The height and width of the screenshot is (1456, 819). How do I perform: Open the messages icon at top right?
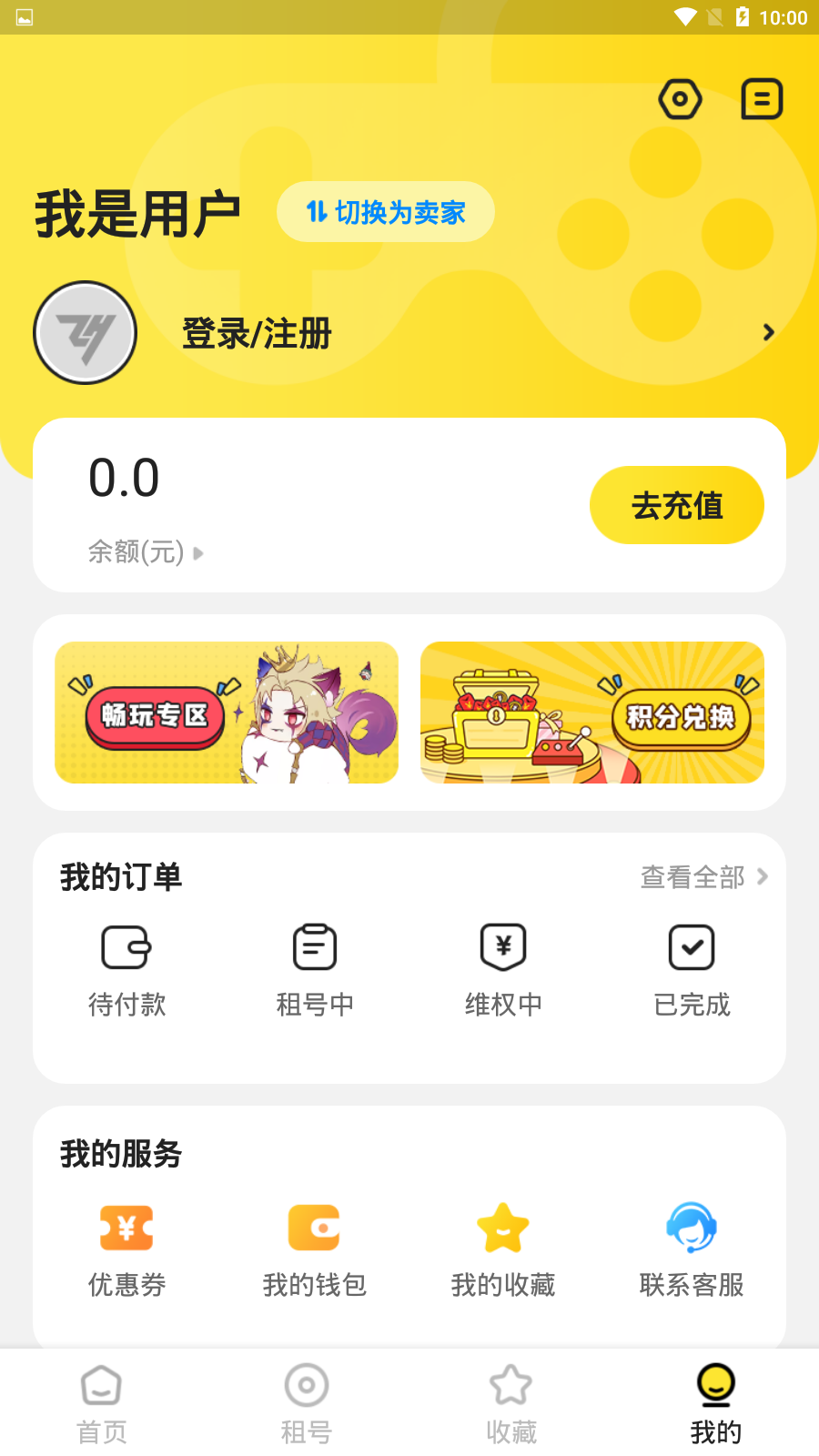(762, 99)
